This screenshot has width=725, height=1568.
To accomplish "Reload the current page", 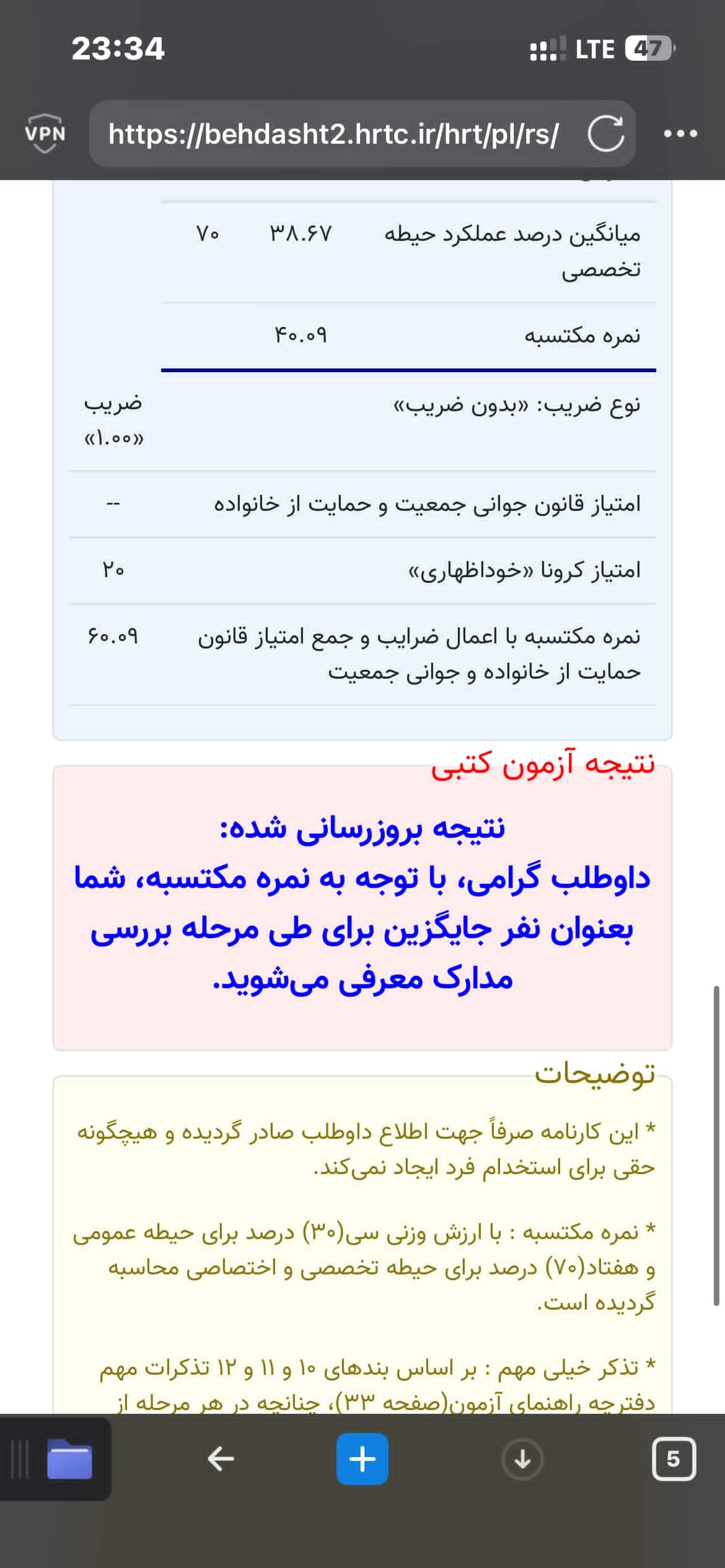I will click(x=605, y=134).
